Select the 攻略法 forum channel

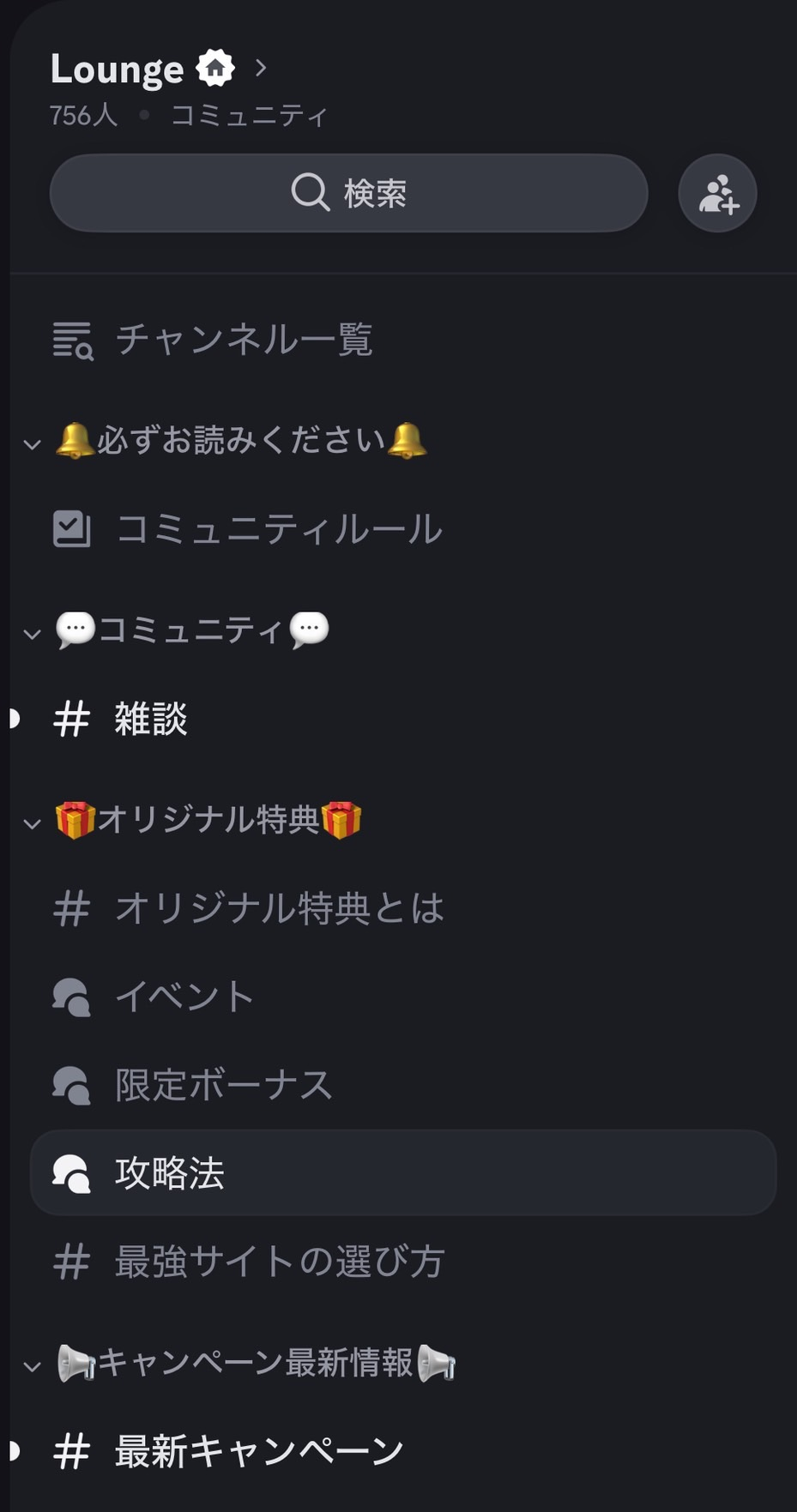coord(403,1172)
